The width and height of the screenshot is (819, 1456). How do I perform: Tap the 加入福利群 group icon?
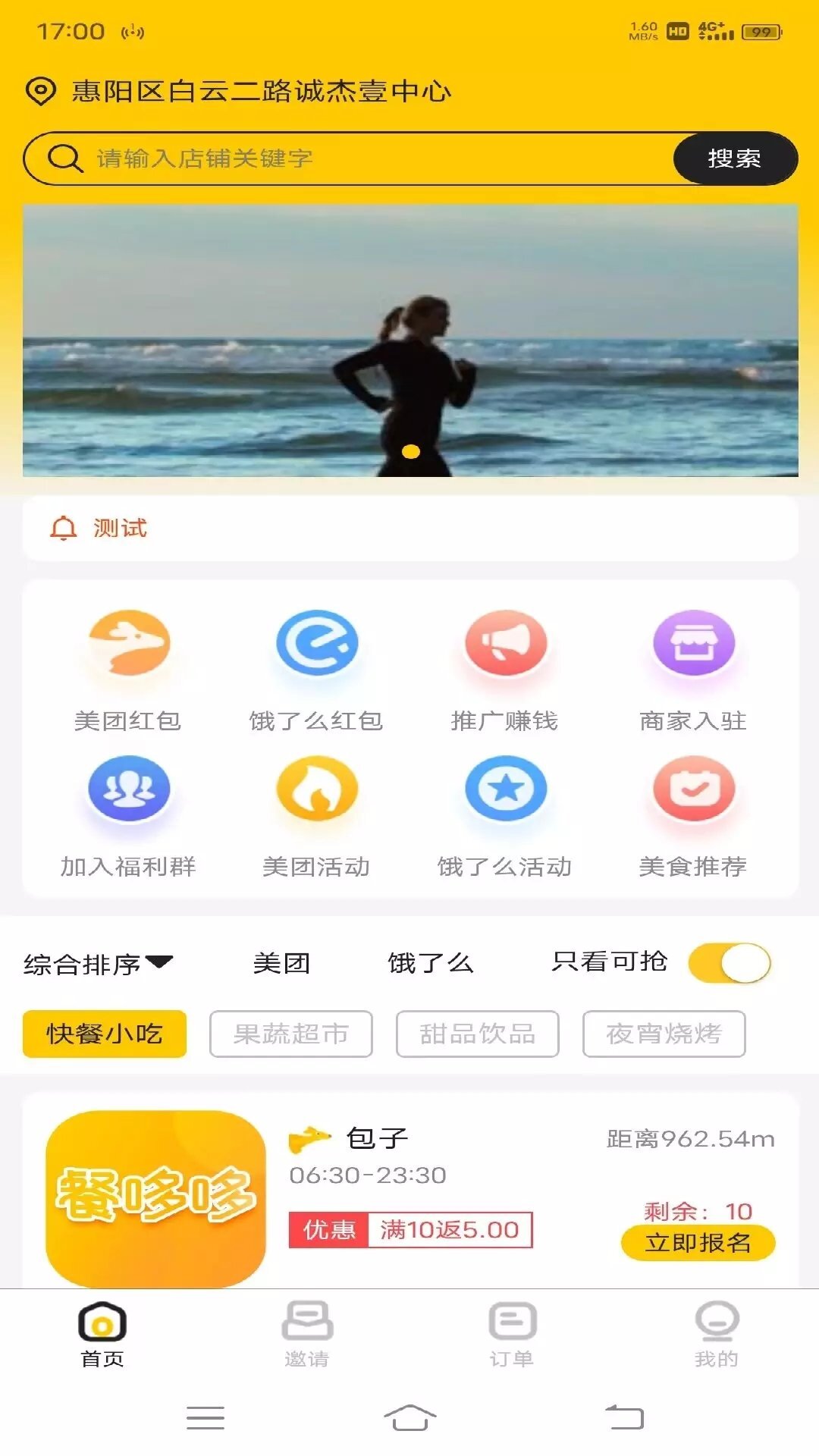[130, 789]
